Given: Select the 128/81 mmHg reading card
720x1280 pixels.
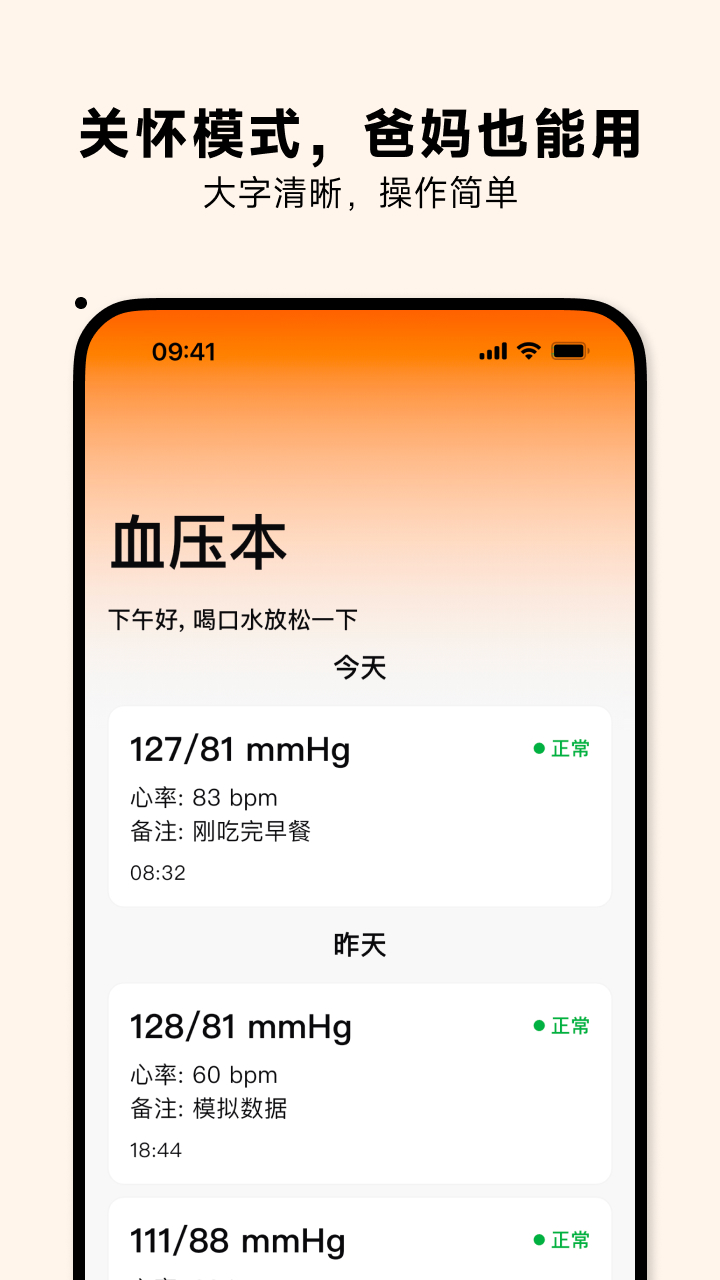Looking at the screenshot, I should (360, 1083).
